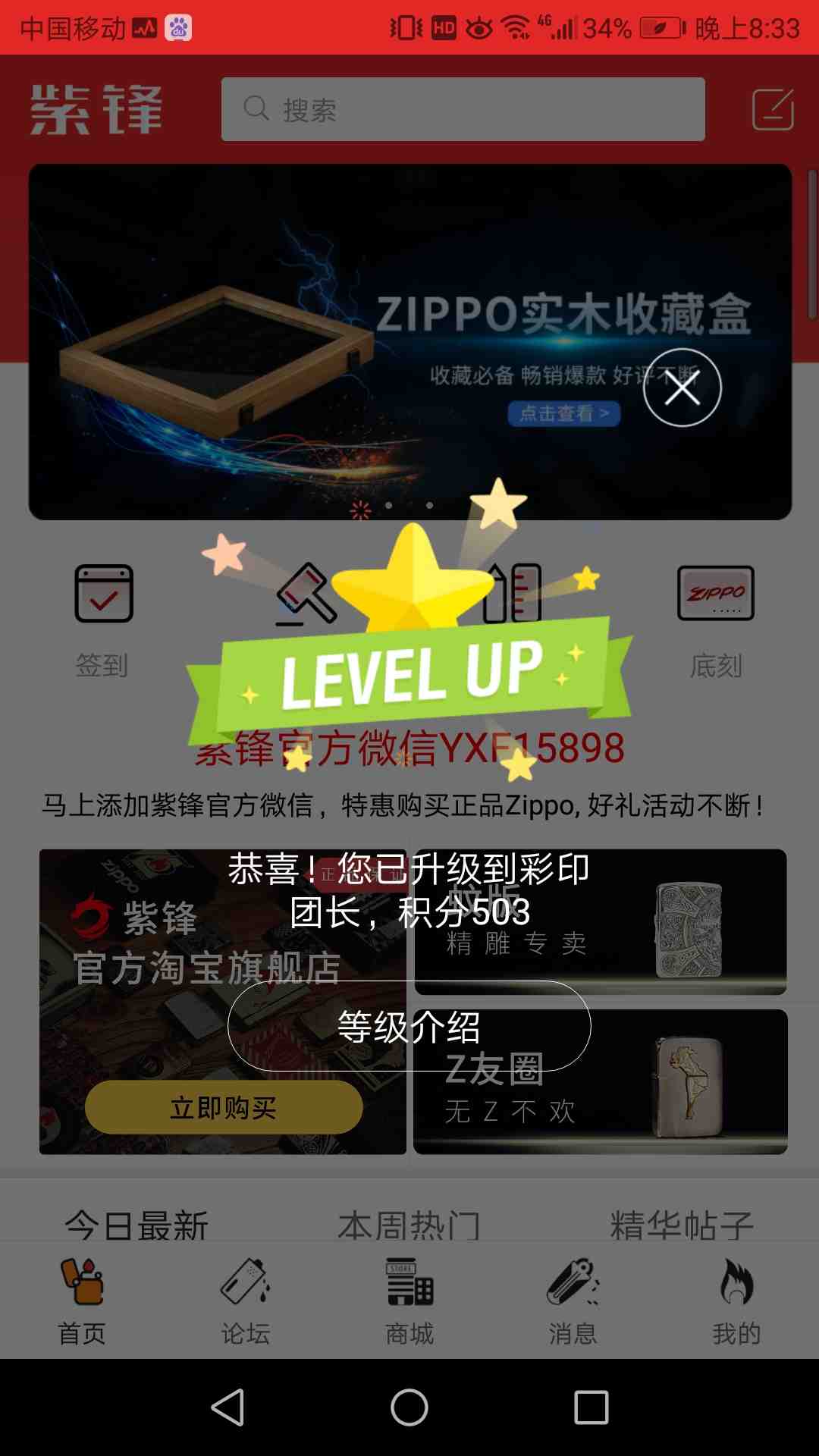Tap 立即购买 on the Taobao store card
Screen dimensions: 819x1456
[x=224, y=1108]
